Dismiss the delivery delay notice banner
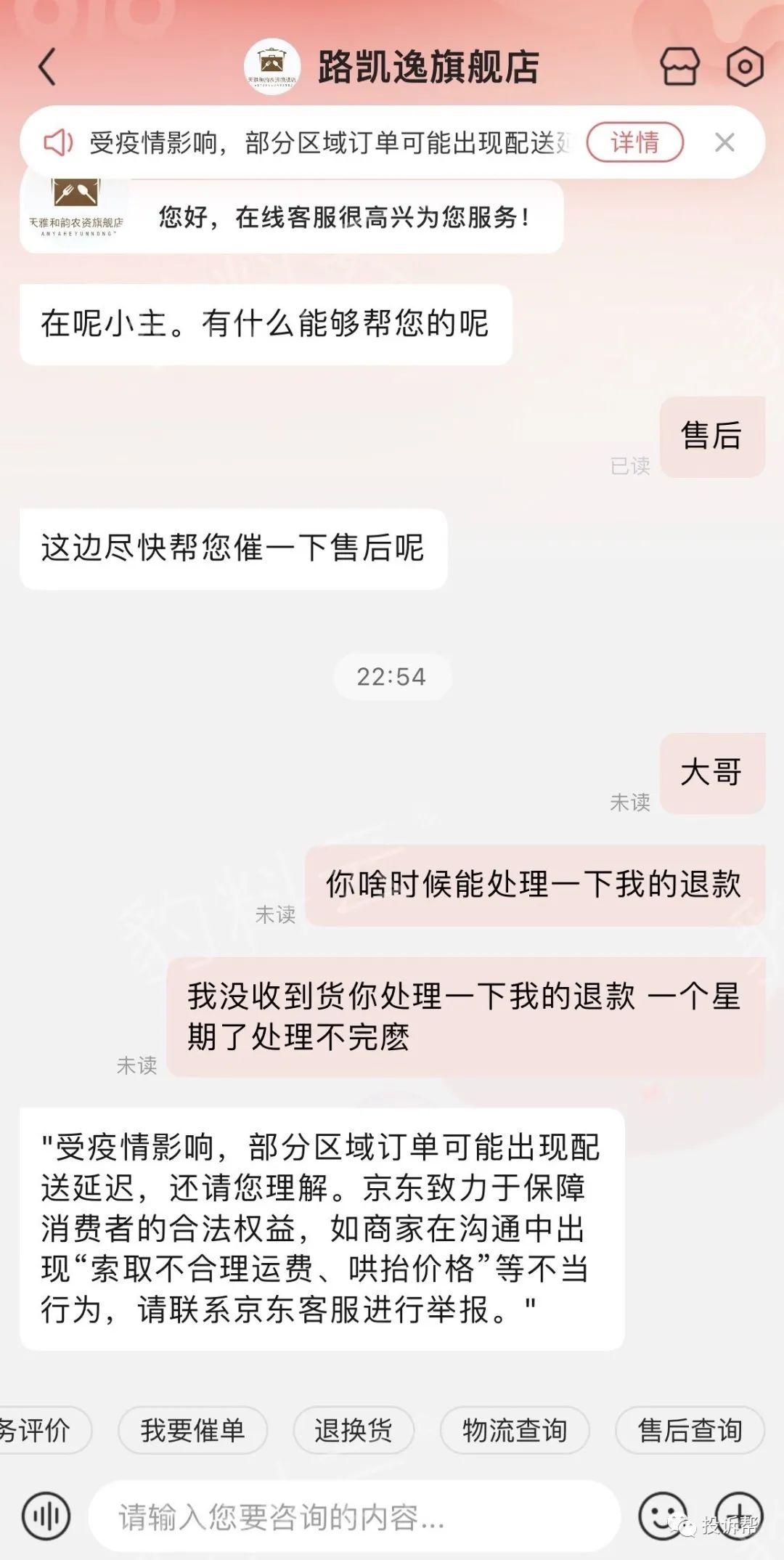This screenshot has width=784, height=1560. pyautogui.click(x=724, y=142)
